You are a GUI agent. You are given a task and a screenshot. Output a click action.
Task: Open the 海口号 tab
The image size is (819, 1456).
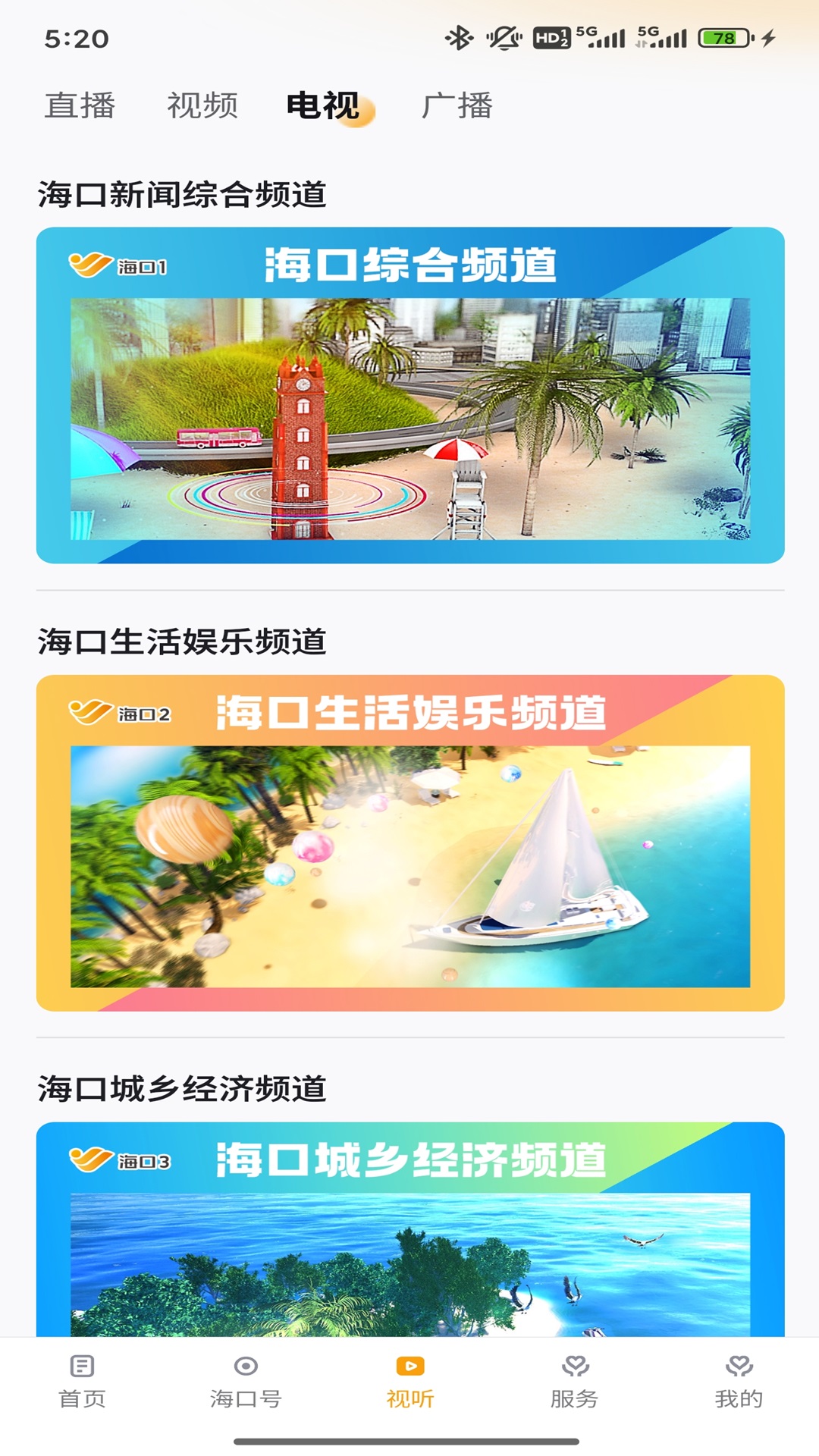tap(246, 1382)
